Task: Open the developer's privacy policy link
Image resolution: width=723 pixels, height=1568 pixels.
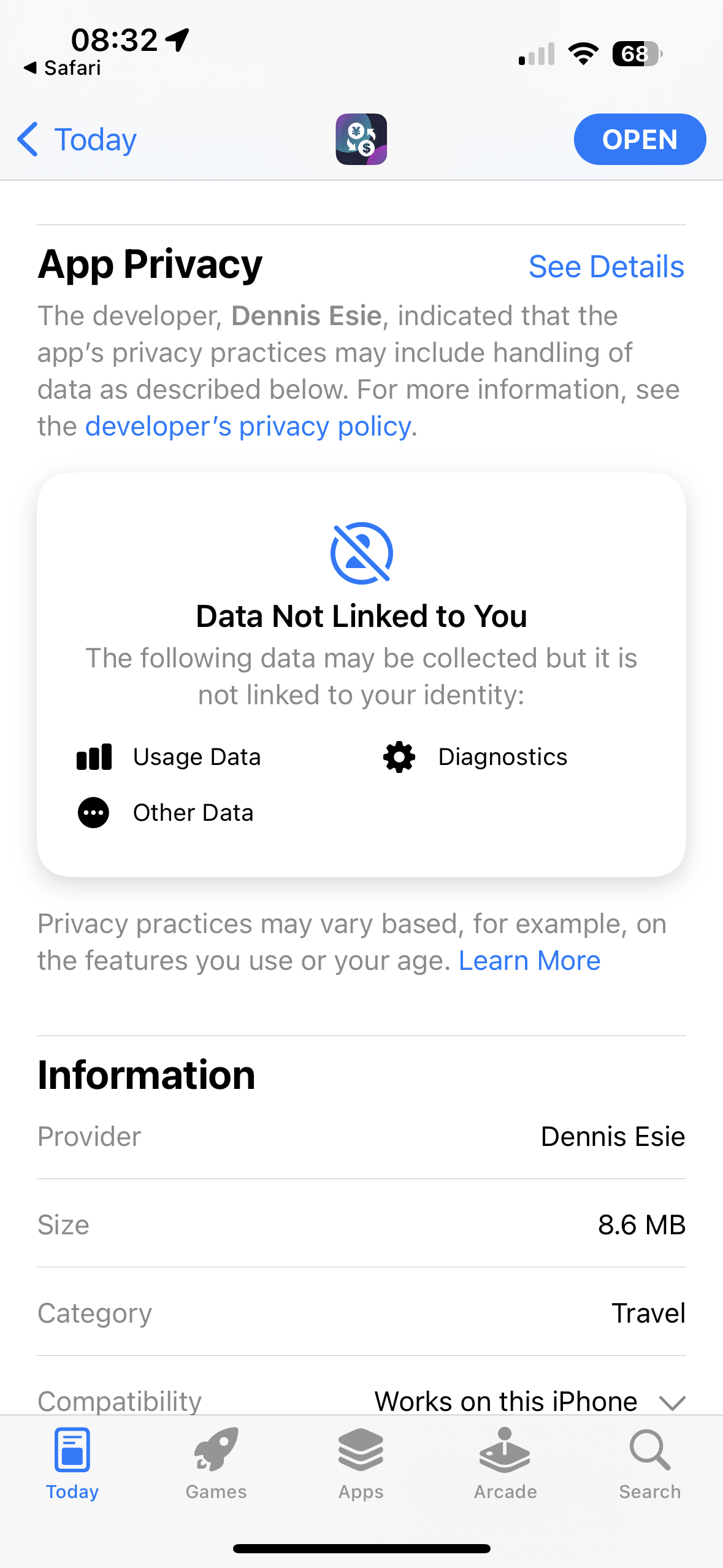Action: click(248, 426)
